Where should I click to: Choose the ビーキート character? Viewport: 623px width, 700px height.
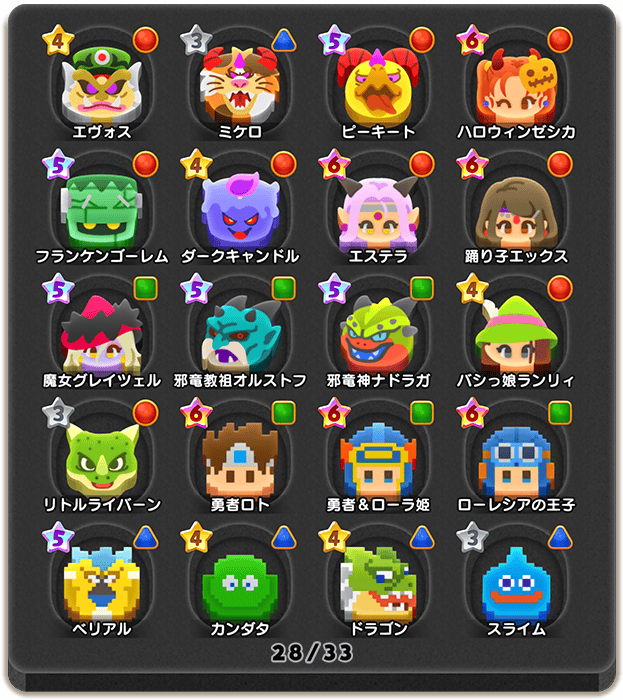pos(378,85)
